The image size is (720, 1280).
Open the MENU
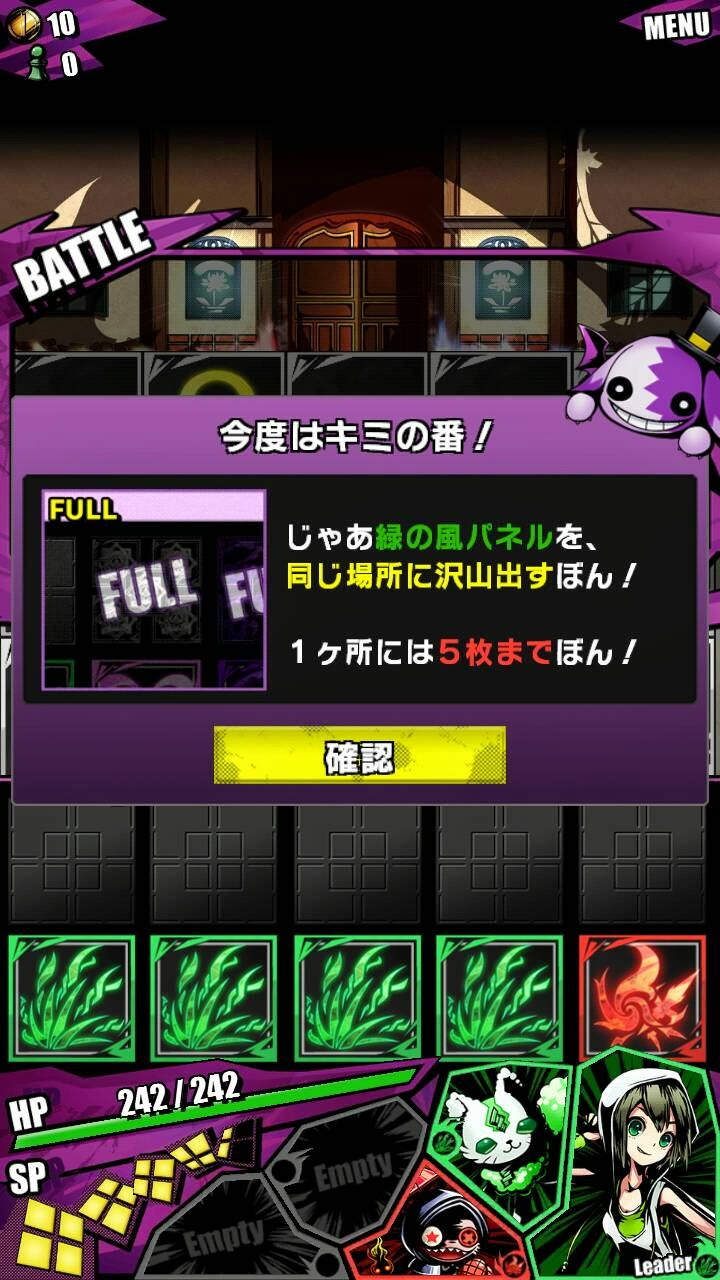[675, 26]
